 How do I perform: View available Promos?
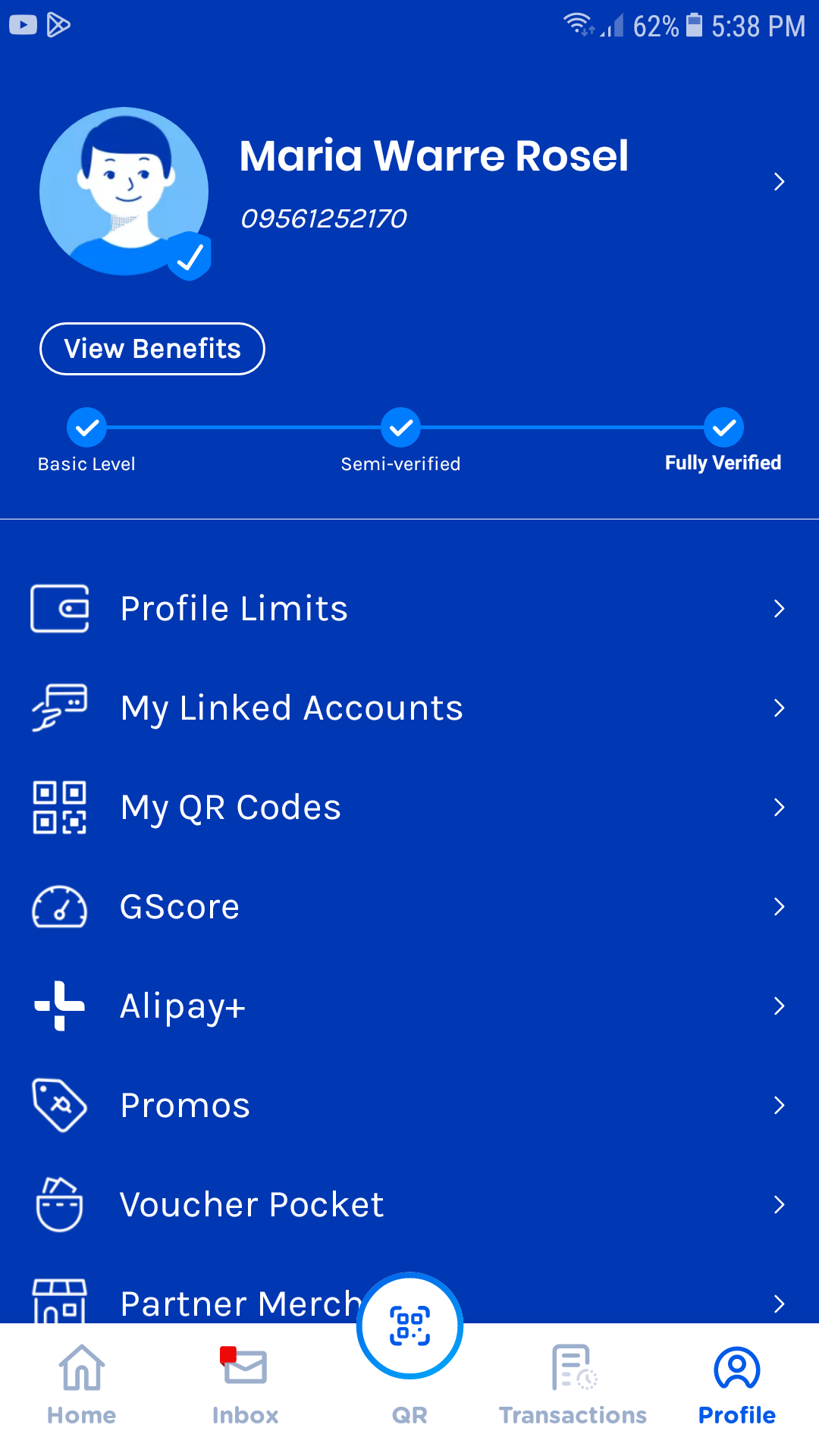click(409, 1105)
